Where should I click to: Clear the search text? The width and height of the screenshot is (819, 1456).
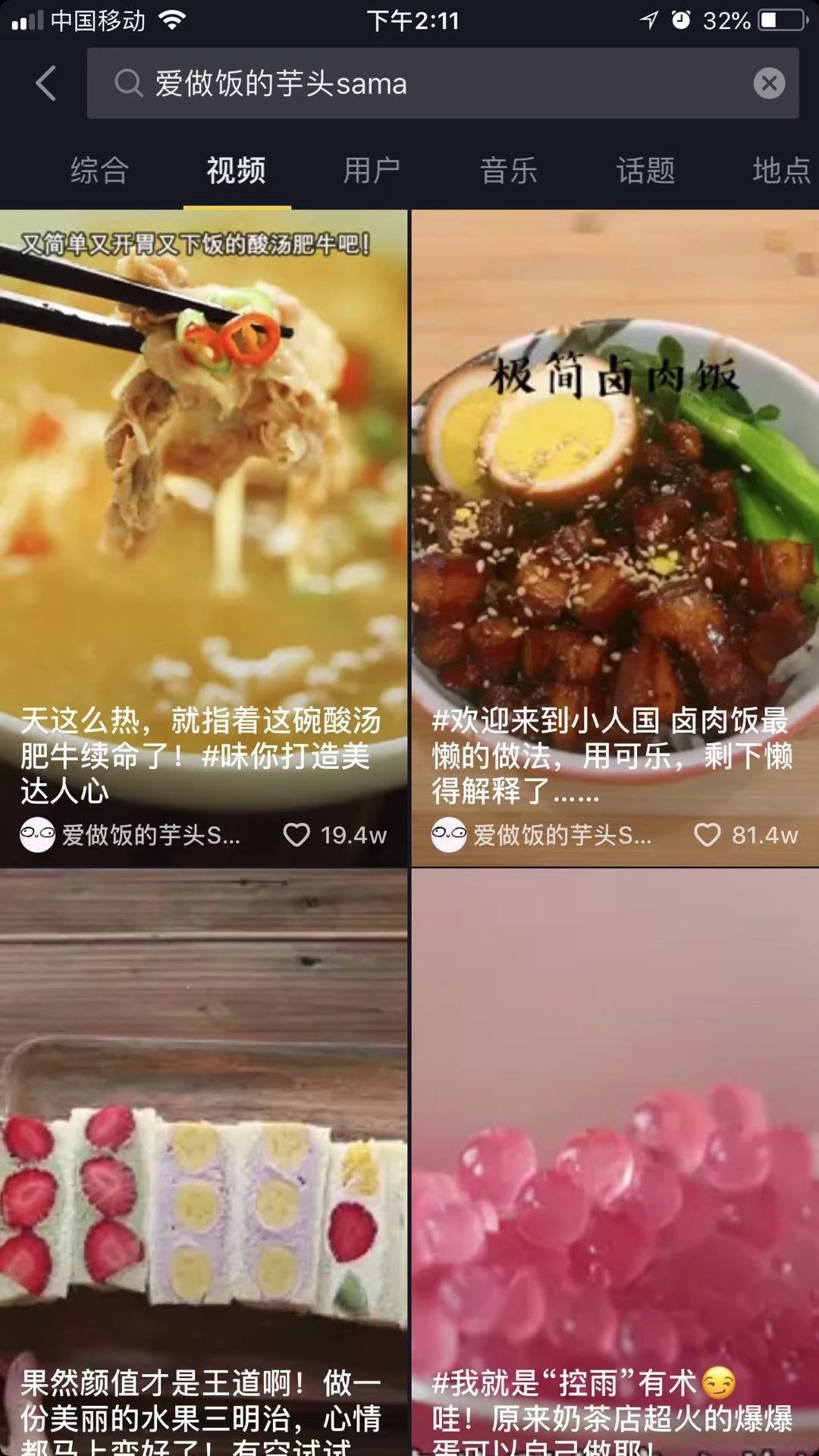click(768, 83)
